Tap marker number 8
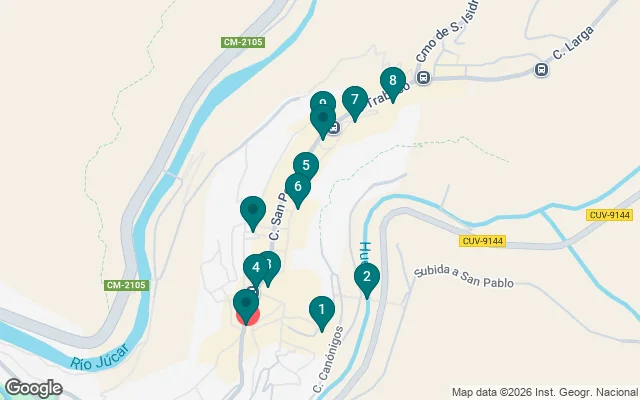Image resolution: width=640 pixels, height=400 pixels. tap(393, 81)
